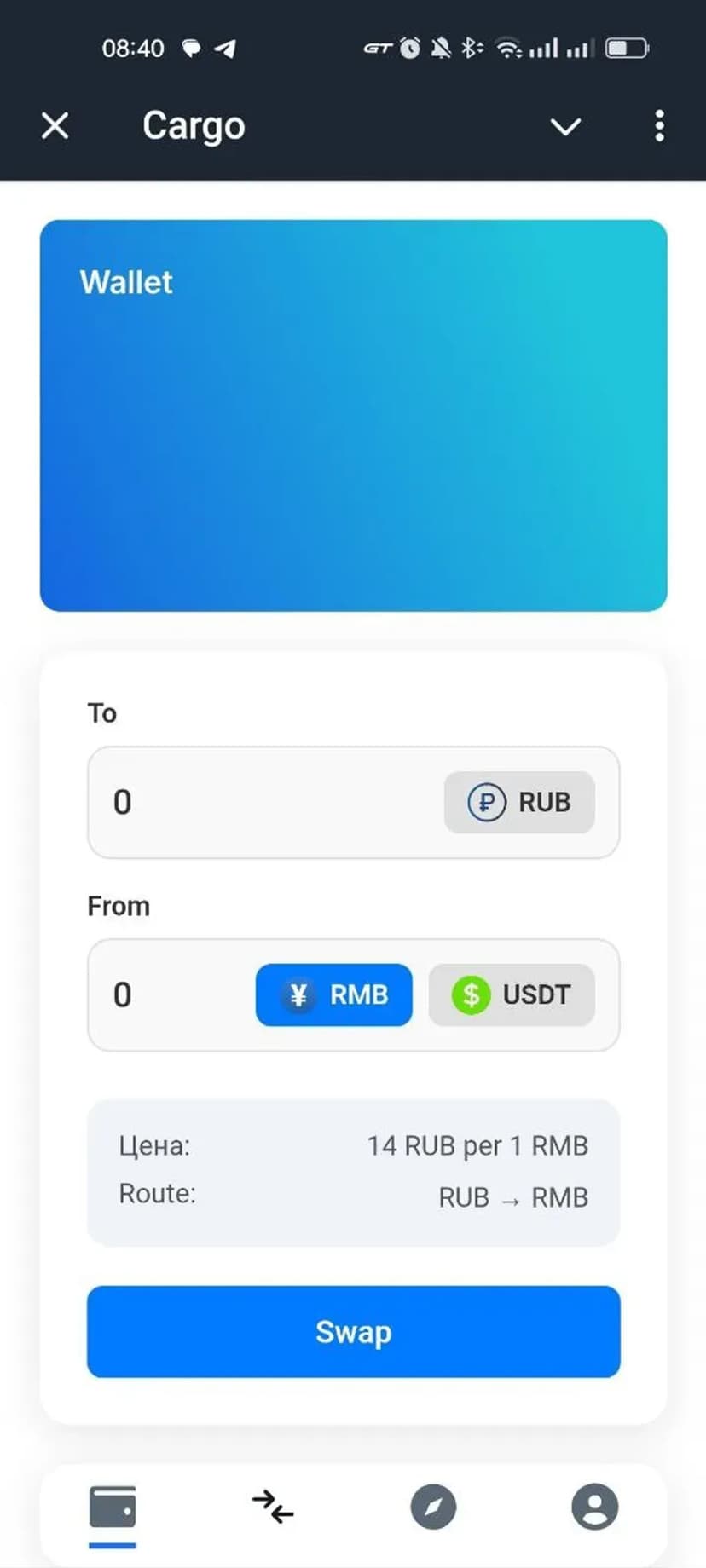Open the wallet tab in bottom bar

[113, 1507]
